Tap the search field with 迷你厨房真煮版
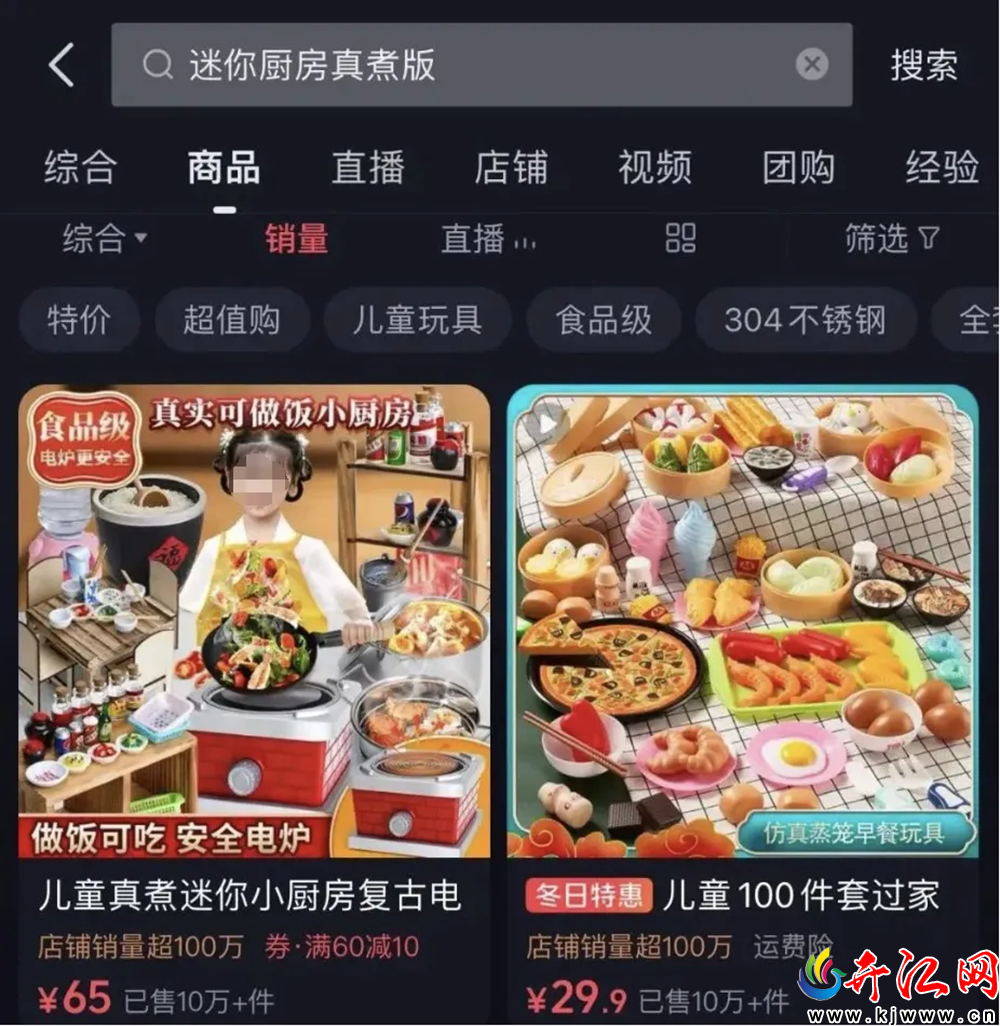The height and width of the screenshot is (1026, 1000). pyautogui.click(x=482, y=65)
